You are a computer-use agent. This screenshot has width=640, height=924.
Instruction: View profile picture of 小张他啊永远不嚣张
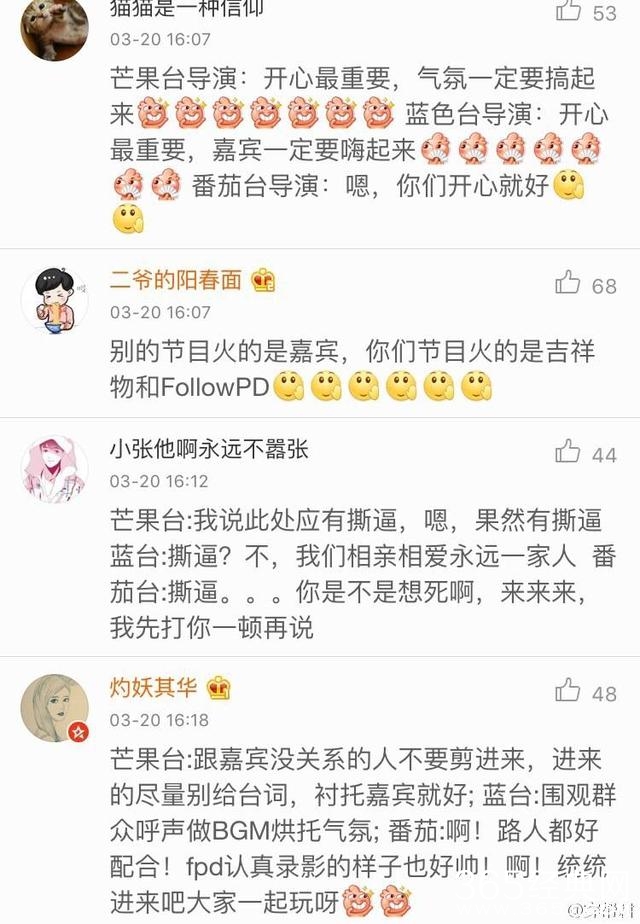tap(54, 469)
